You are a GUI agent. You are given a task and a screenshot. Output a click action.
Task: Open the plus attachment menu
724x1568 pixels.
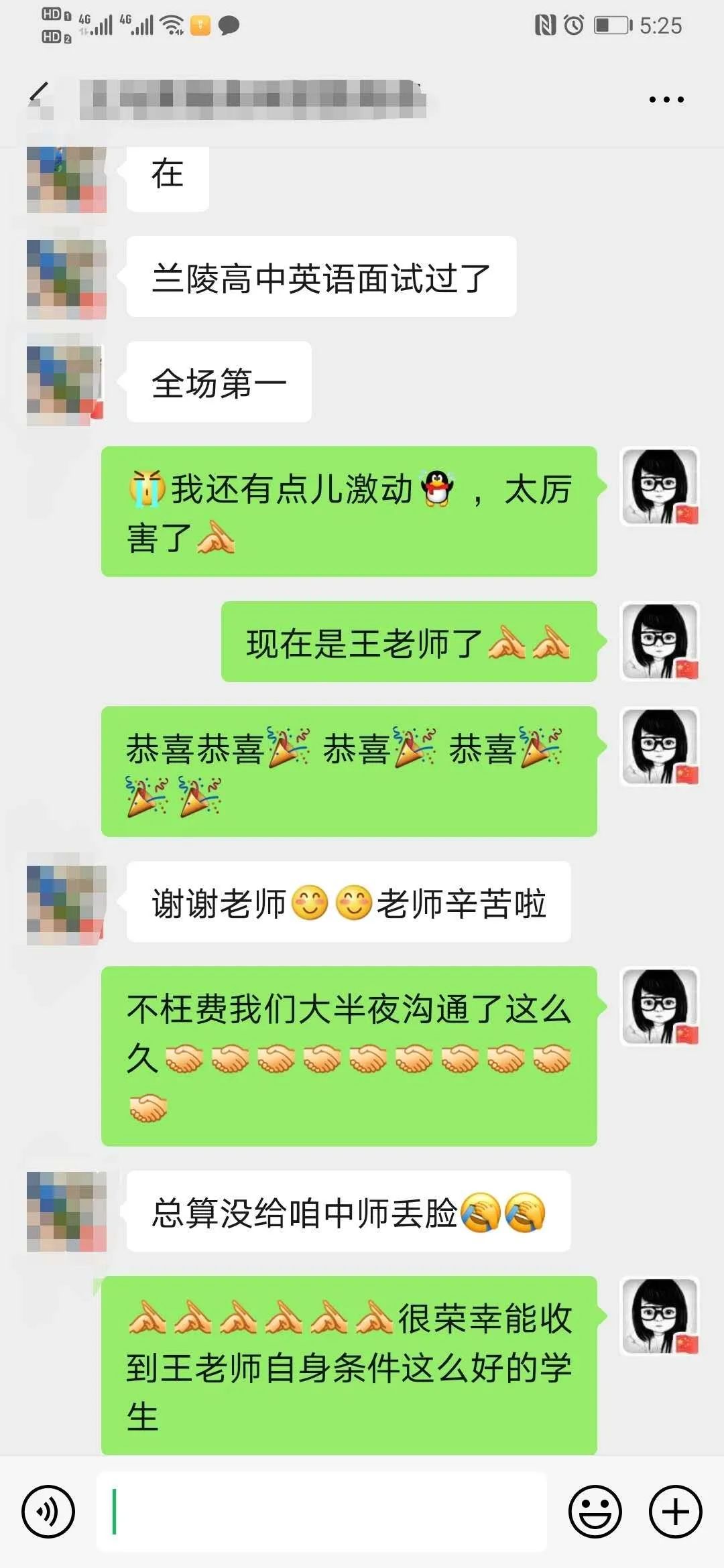(x=675, y=1512)
